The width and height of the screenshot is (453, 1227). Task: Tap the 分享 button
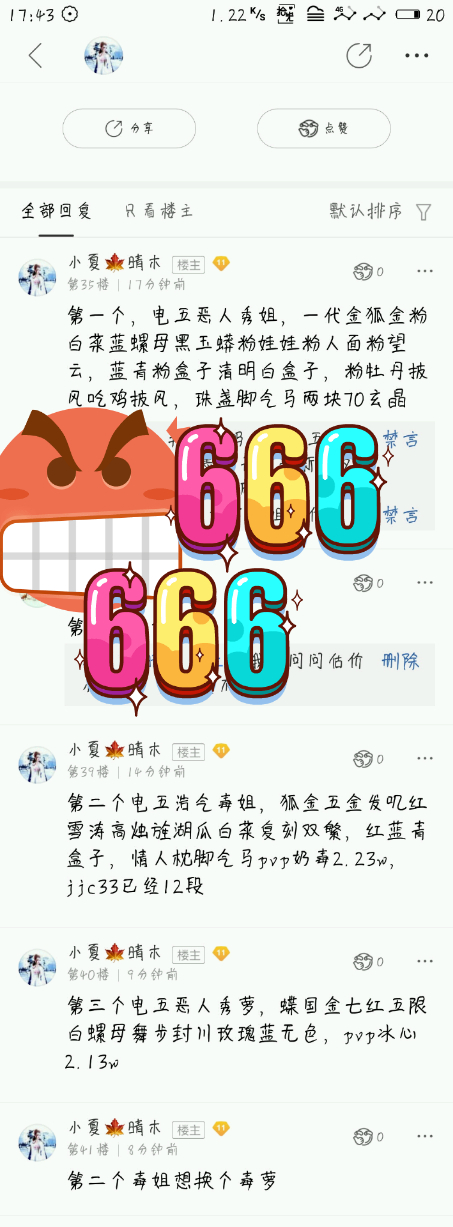(x=129, y=129)
